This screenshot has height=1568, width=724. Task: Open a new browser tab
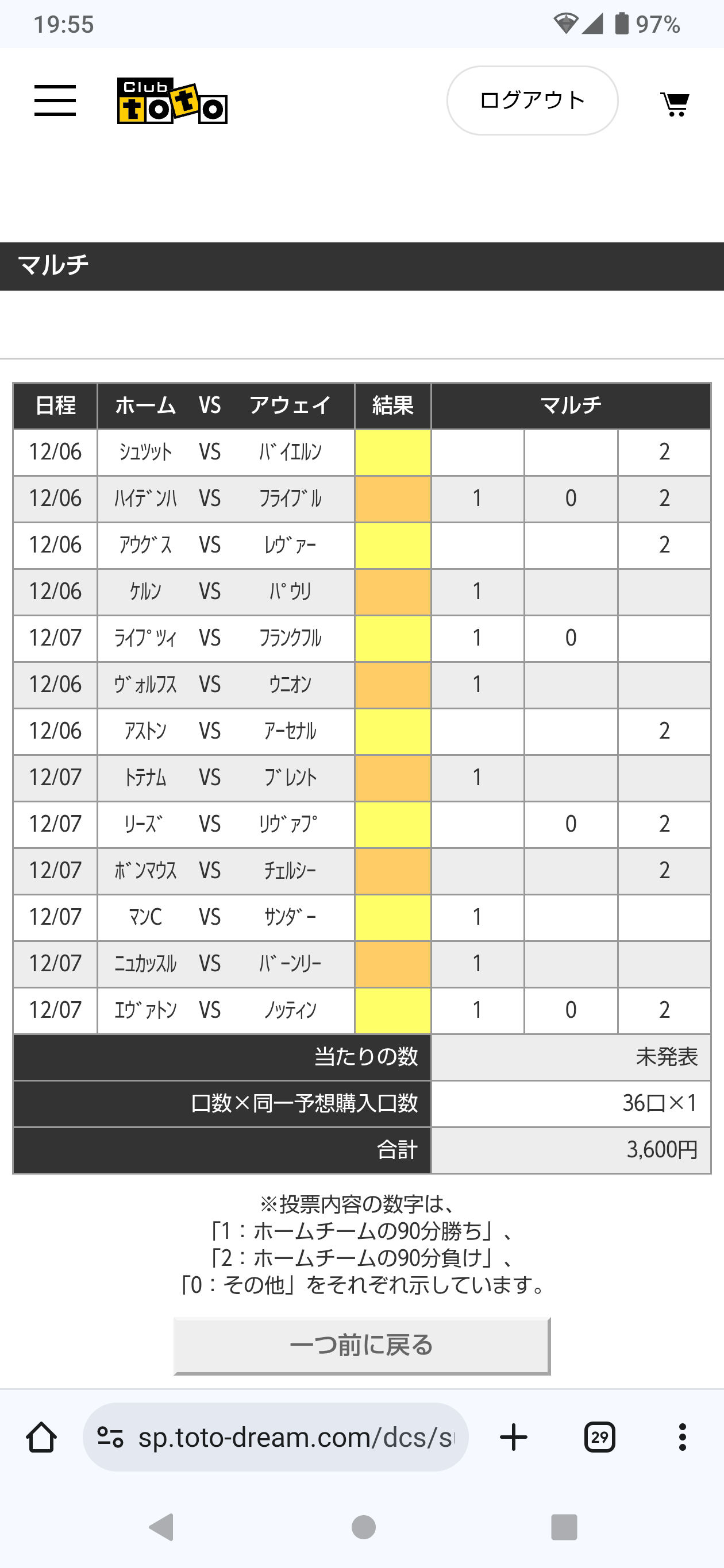(513, 1437)
